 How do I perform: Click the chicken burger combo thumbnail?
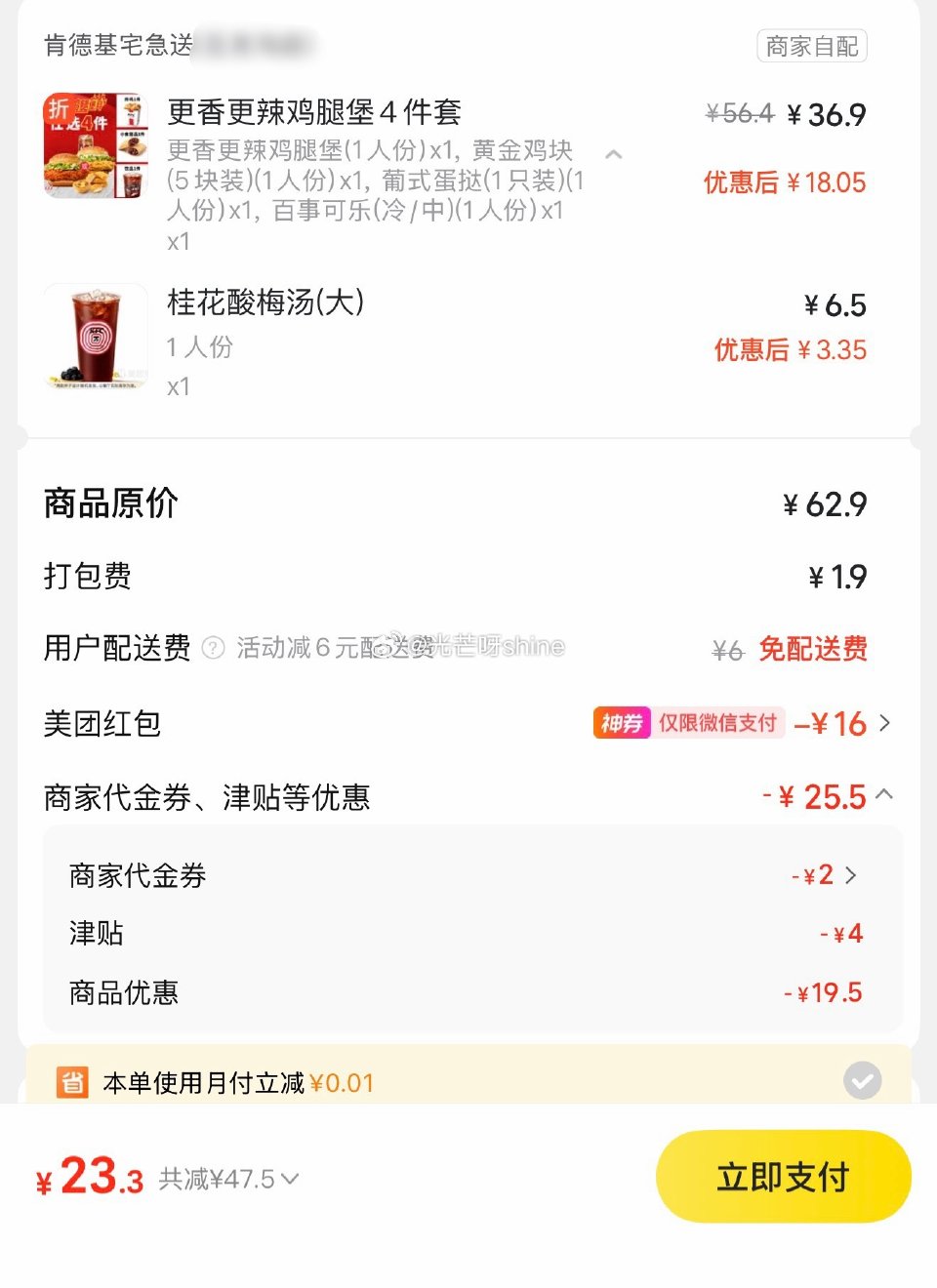(95, 146)
